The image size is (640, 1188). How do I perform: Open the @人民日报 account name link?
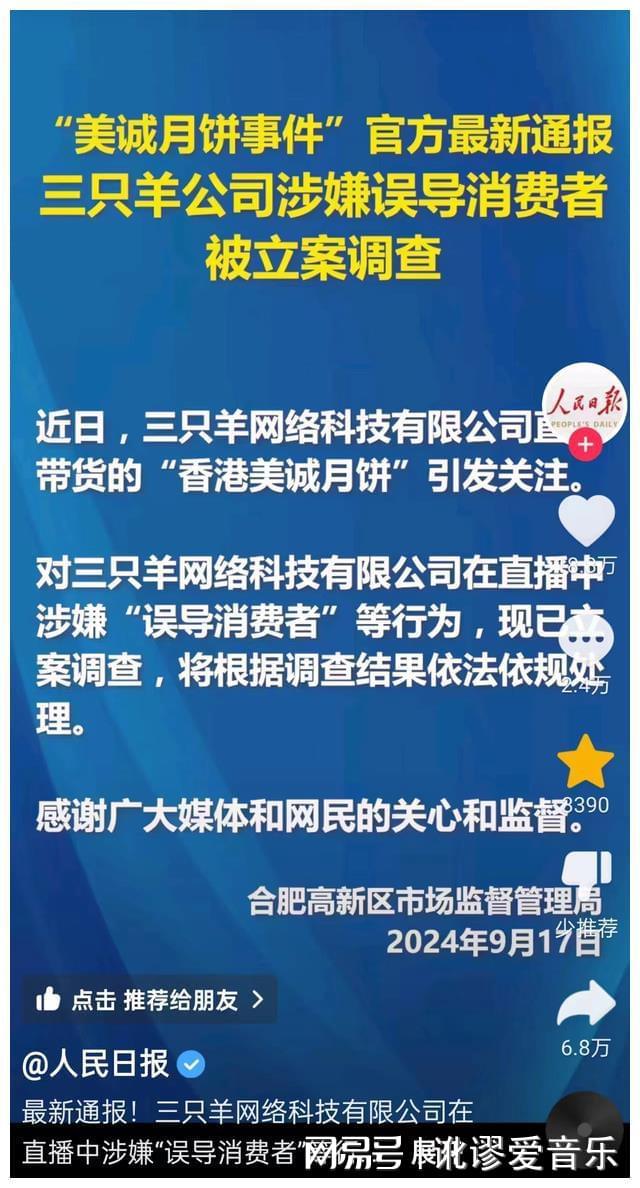[96, 1064]
